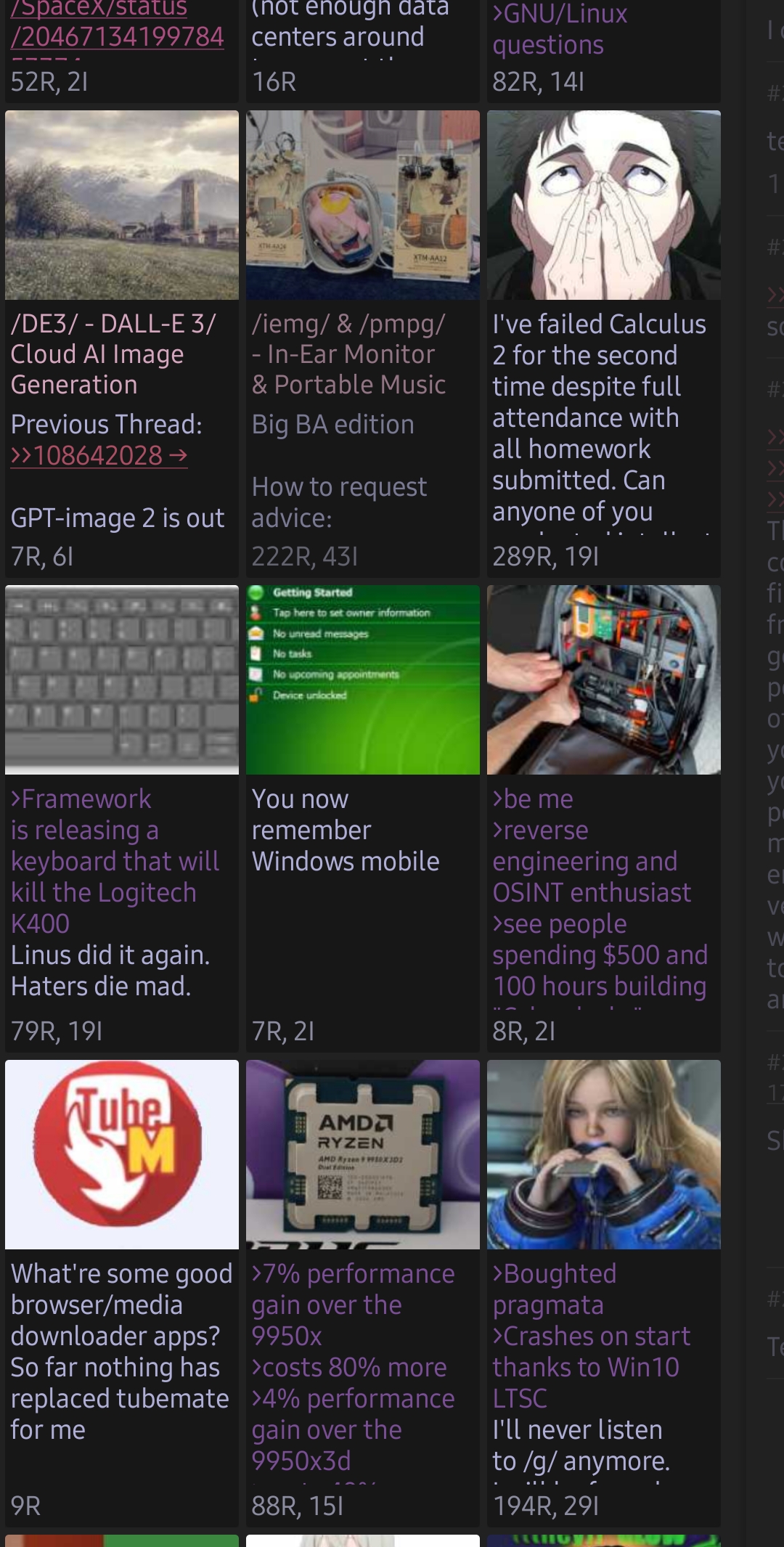Viewport: 784px width, 1547px height.
Task: Follow the SpaceX status link
Action: [118, 23]
